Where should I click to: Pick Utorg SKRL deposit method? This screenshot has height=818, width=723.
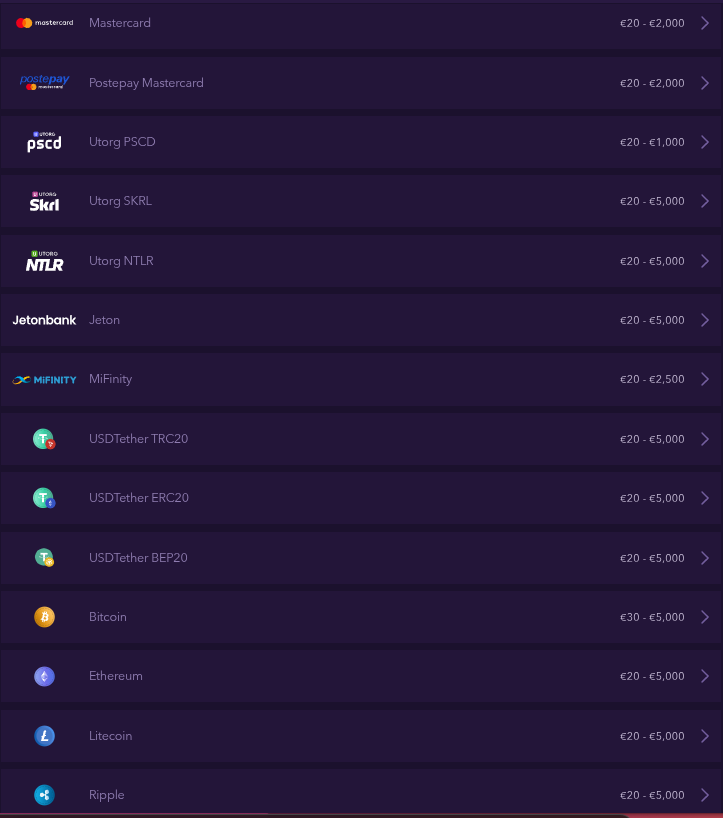coord(360,201)
